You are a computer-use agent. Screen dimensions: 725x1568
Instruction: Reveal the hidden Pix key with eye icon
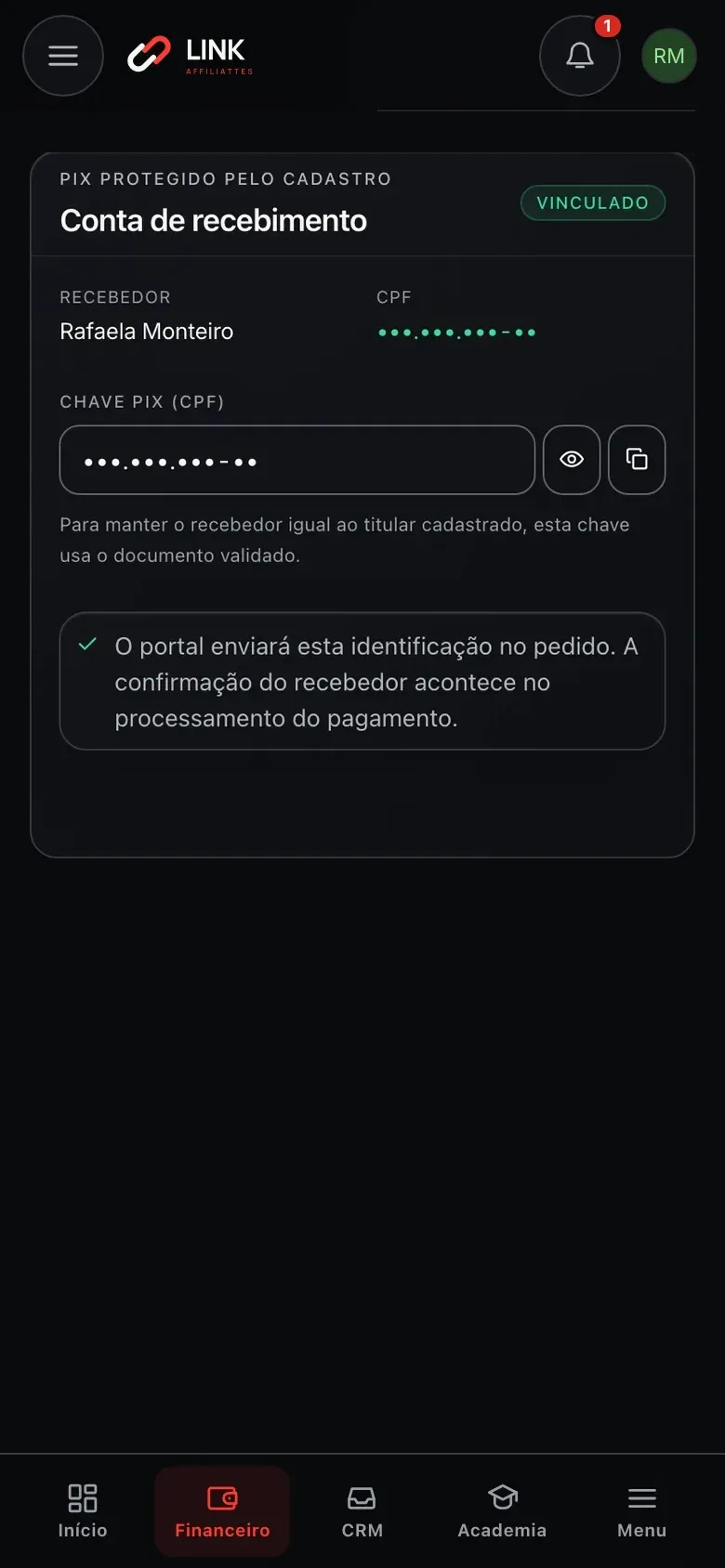click(572, 460)
